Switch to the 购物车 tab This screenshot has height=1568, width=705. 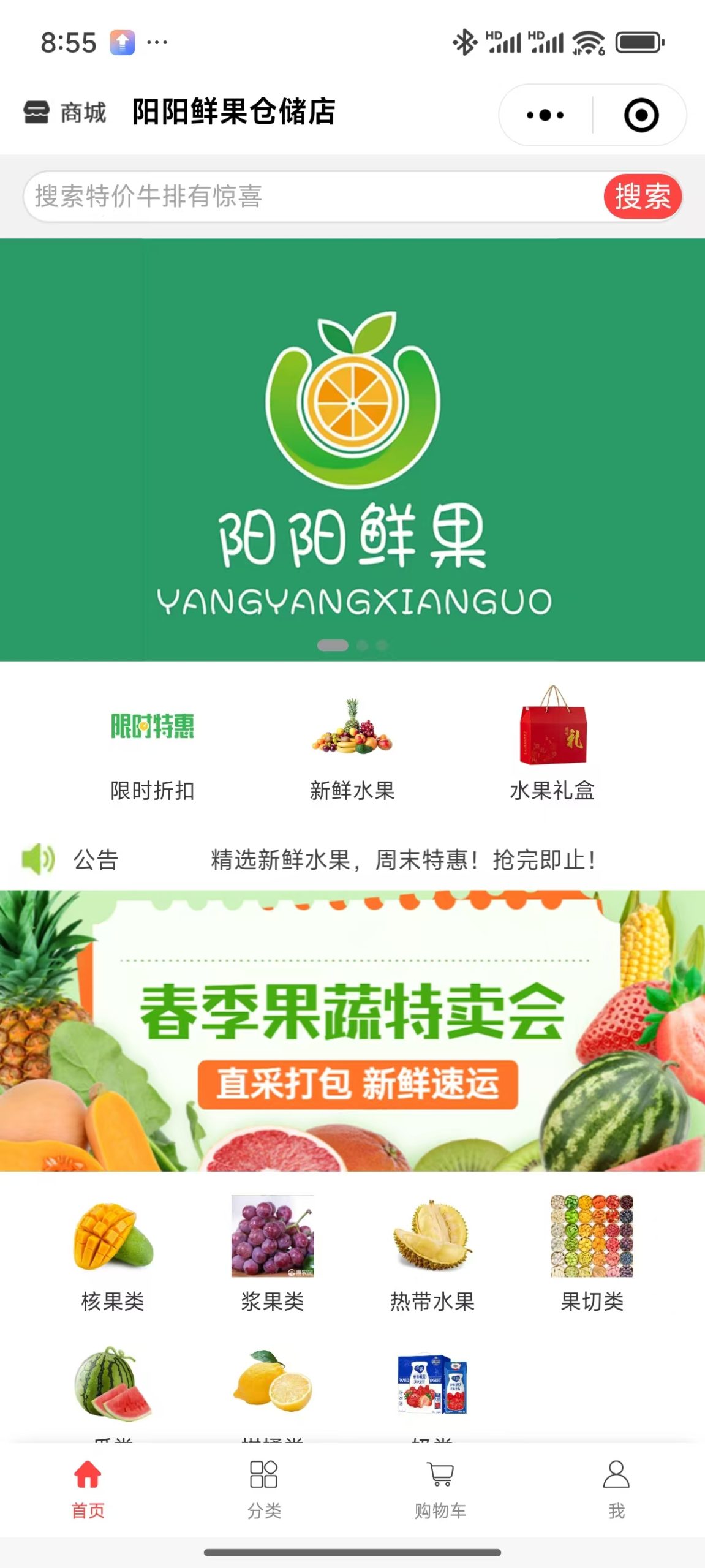point(440,1488)
